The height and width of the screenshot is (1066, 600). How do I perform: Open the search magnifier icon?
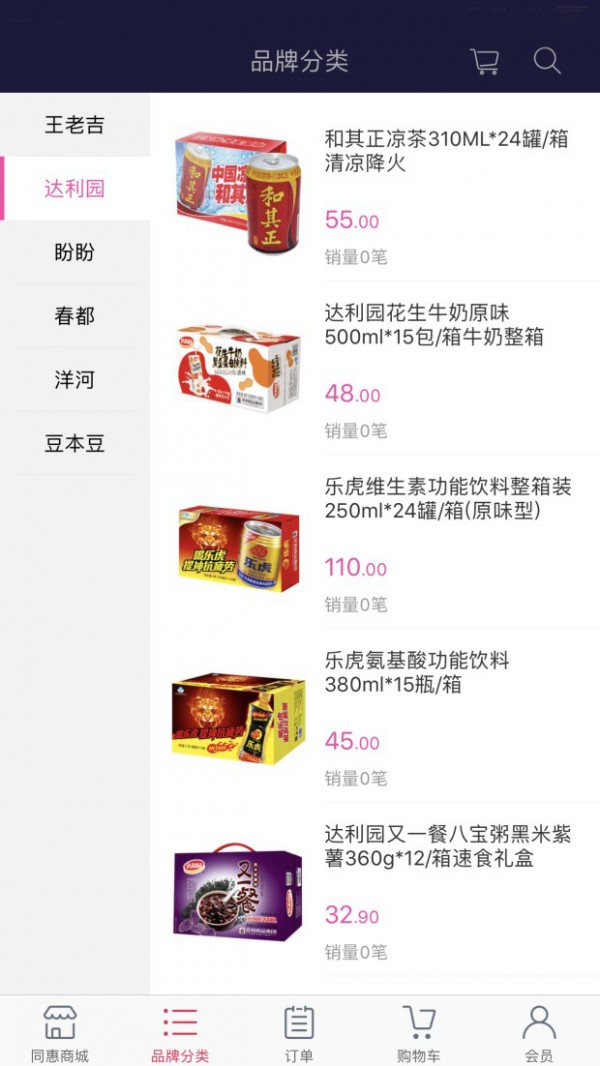(547, 61)
